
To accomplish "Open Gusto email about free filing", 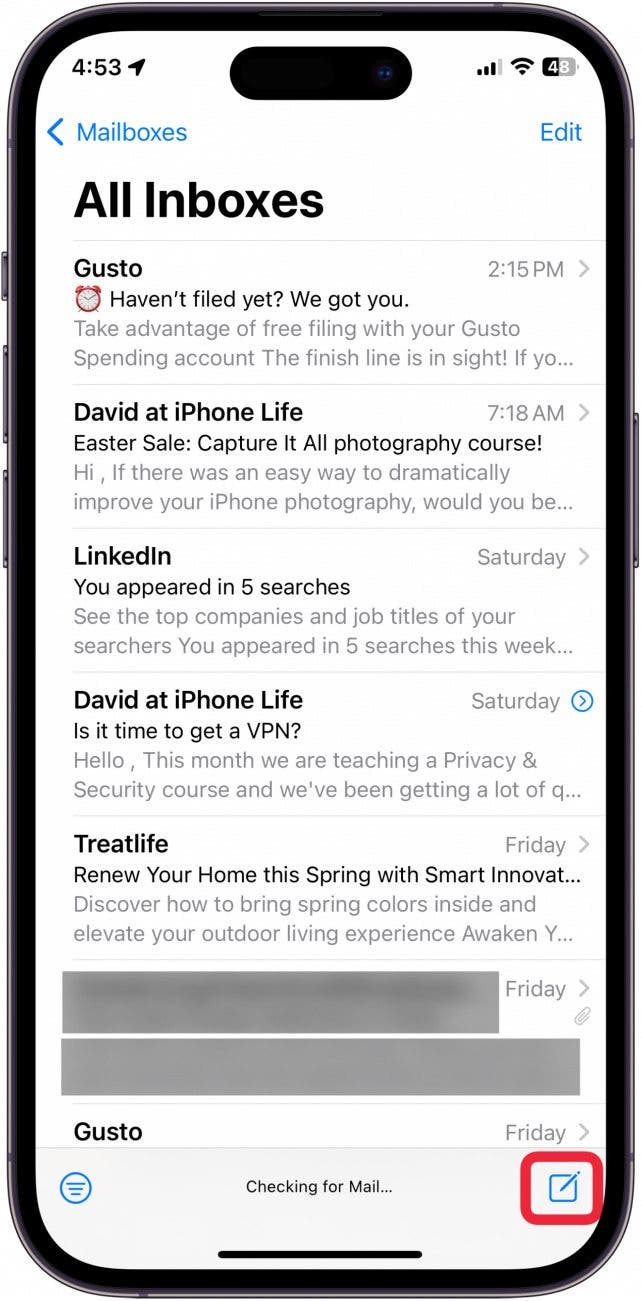I will [x=320, y=312].
